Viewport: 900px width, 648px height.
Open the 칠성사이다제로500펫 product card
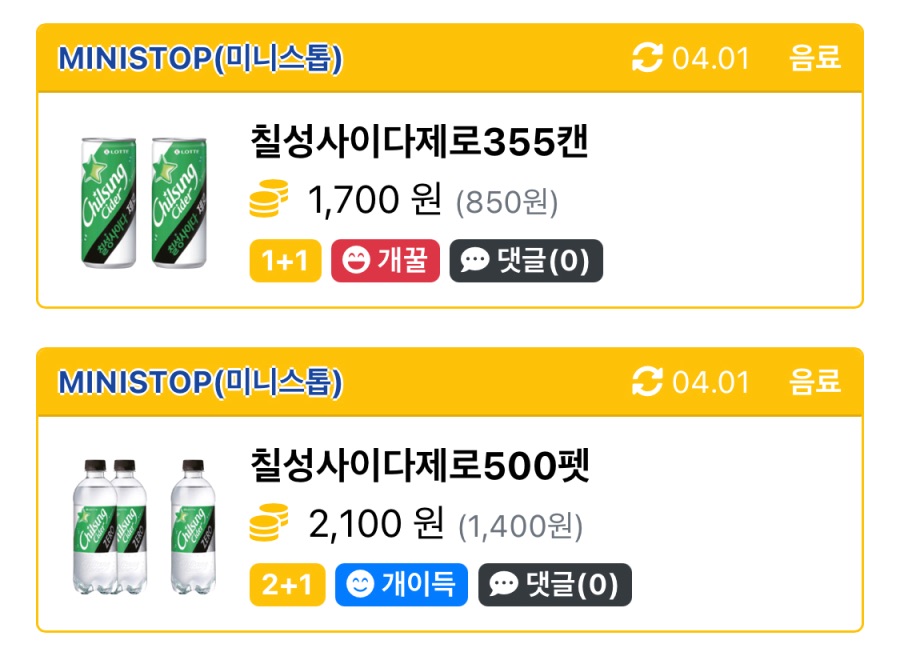(419, 467)
